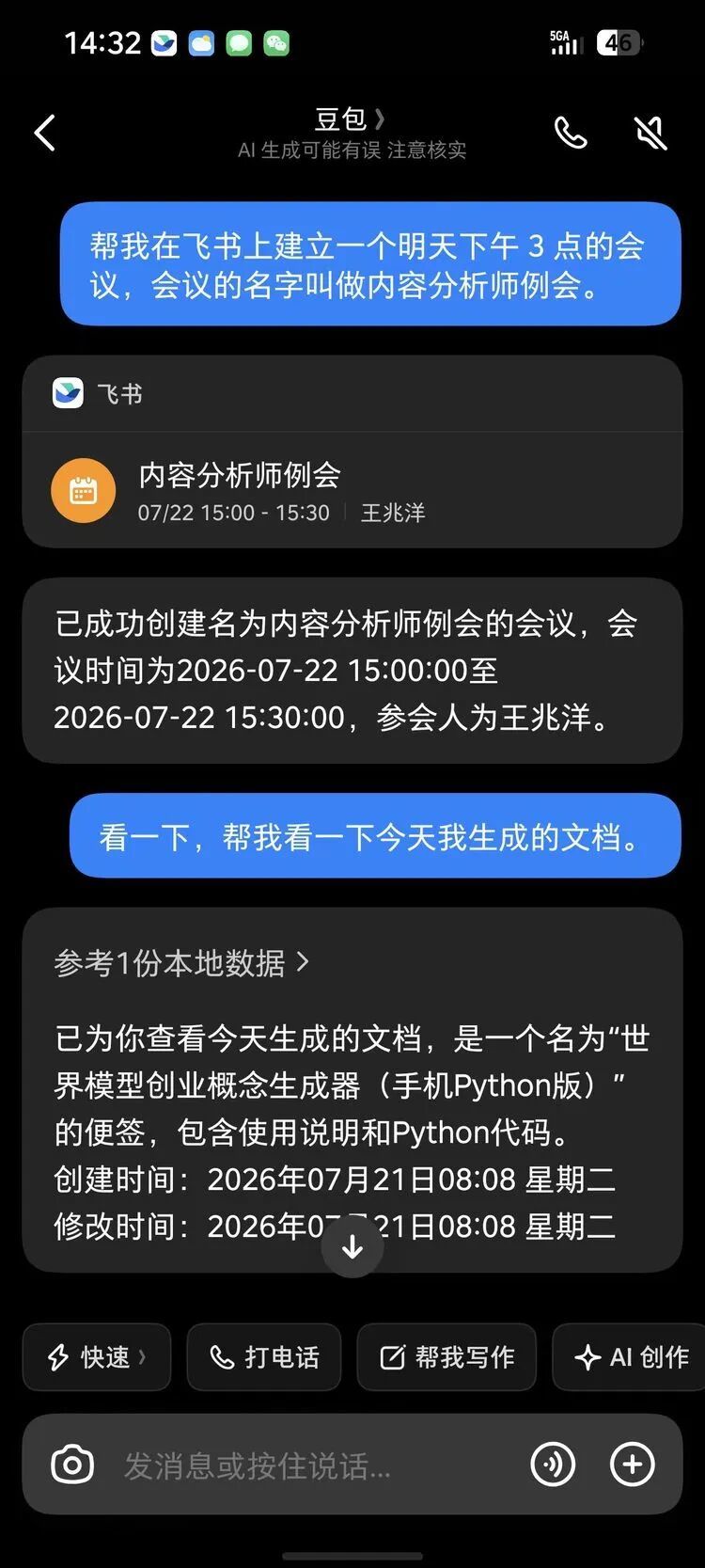Jump to latest message with down arrow

coord(352,1246)
